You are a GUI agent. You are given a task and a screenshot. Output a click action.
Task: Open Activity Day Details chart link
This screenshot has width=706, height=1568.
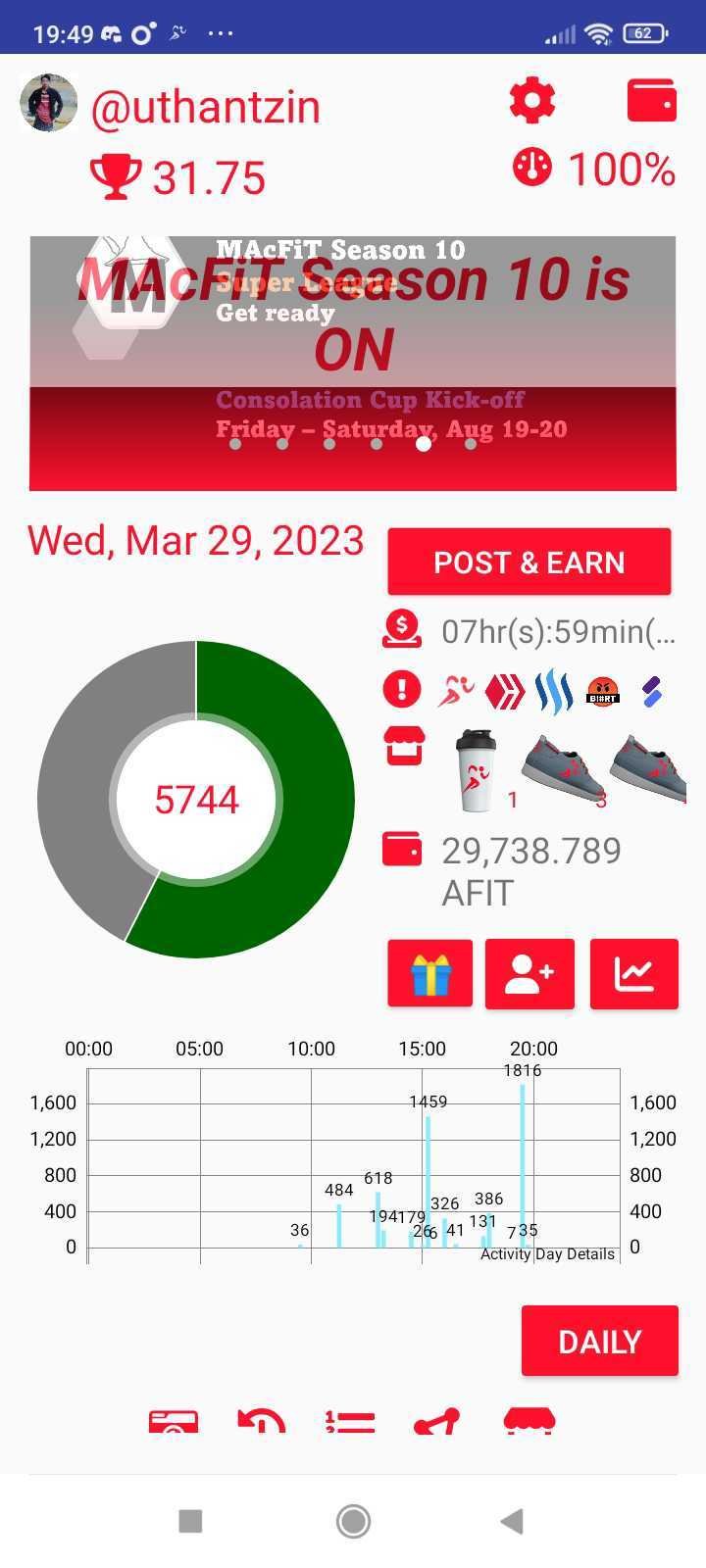click(x=547, y=1253)
